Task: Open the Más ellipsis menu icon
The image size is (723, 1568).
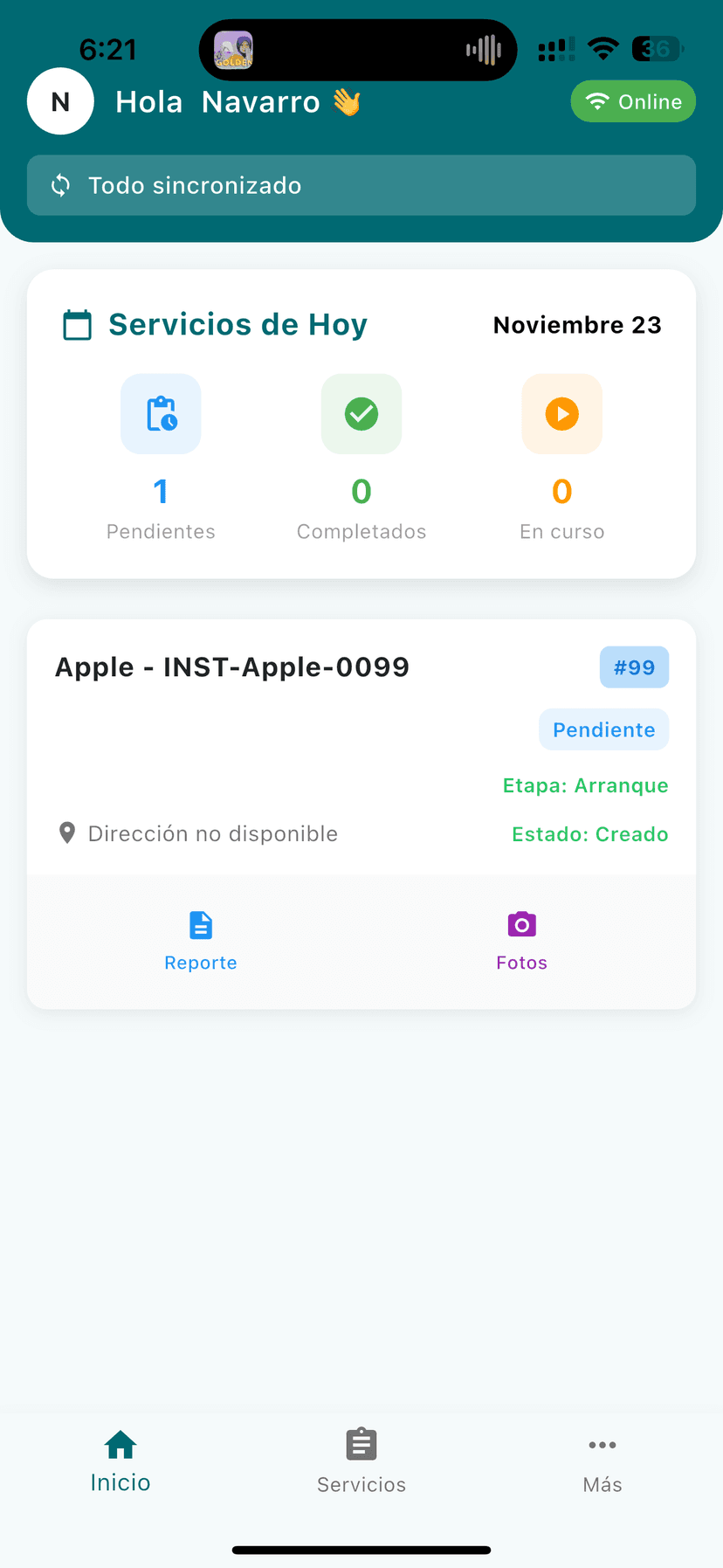Action: 602,1444
